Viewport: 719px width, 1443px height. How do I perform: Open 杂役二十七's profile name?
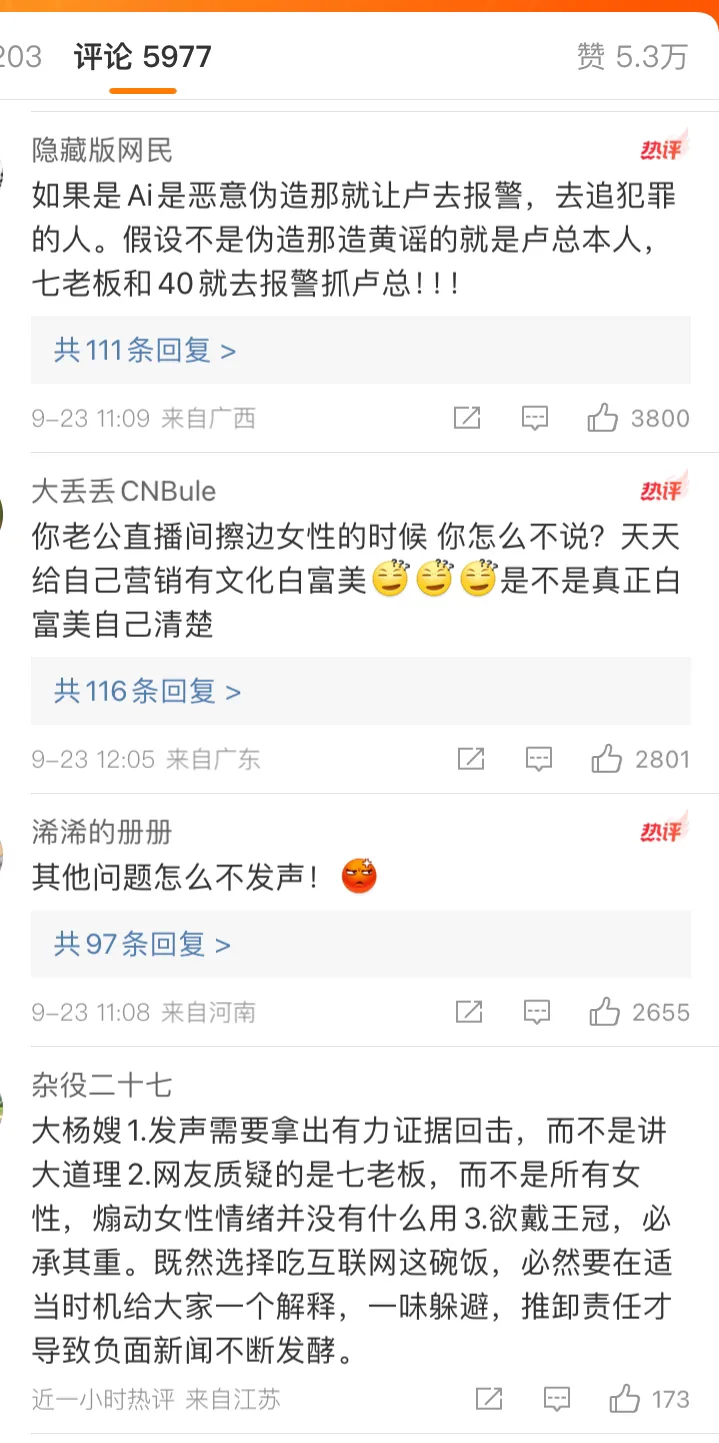[101, 1084]
